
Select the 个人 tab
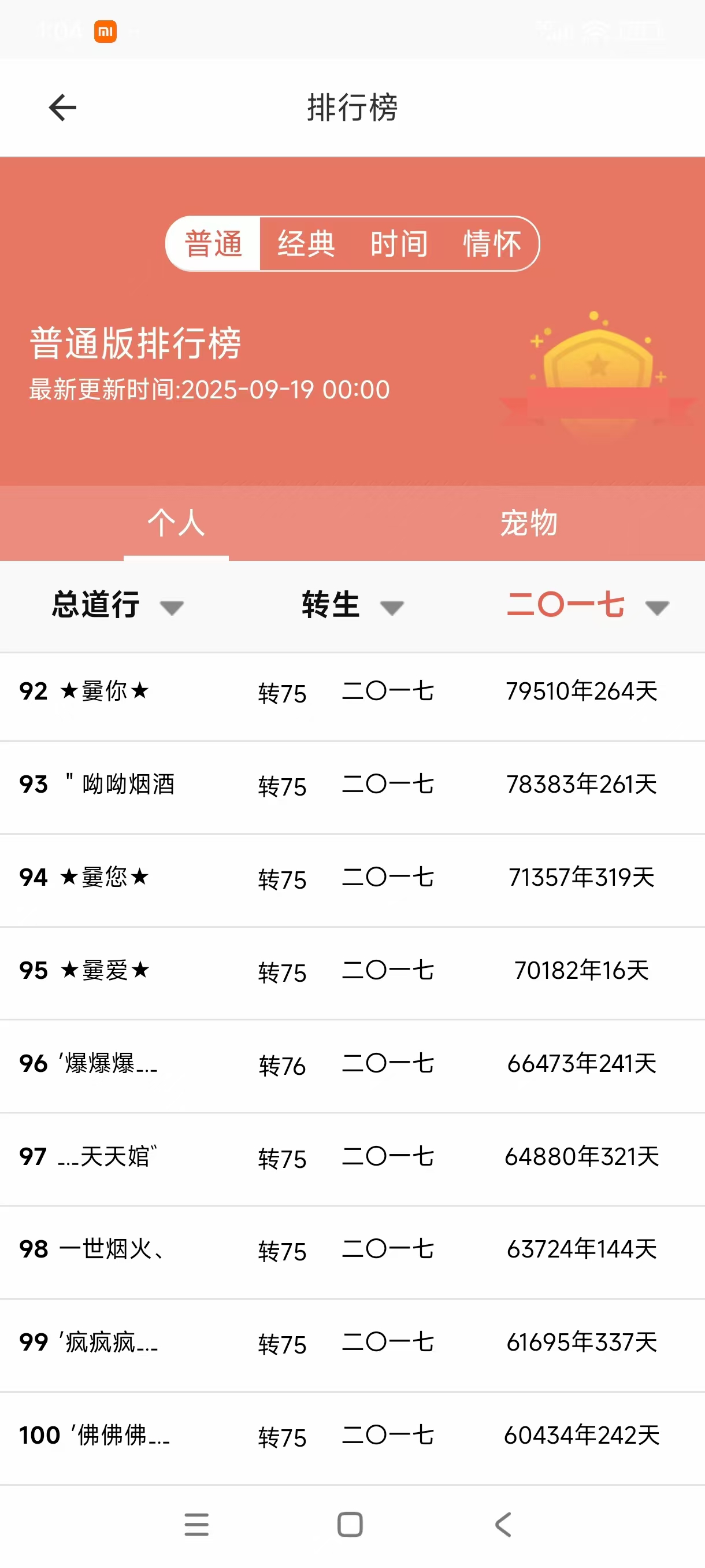tap(176, 523)
